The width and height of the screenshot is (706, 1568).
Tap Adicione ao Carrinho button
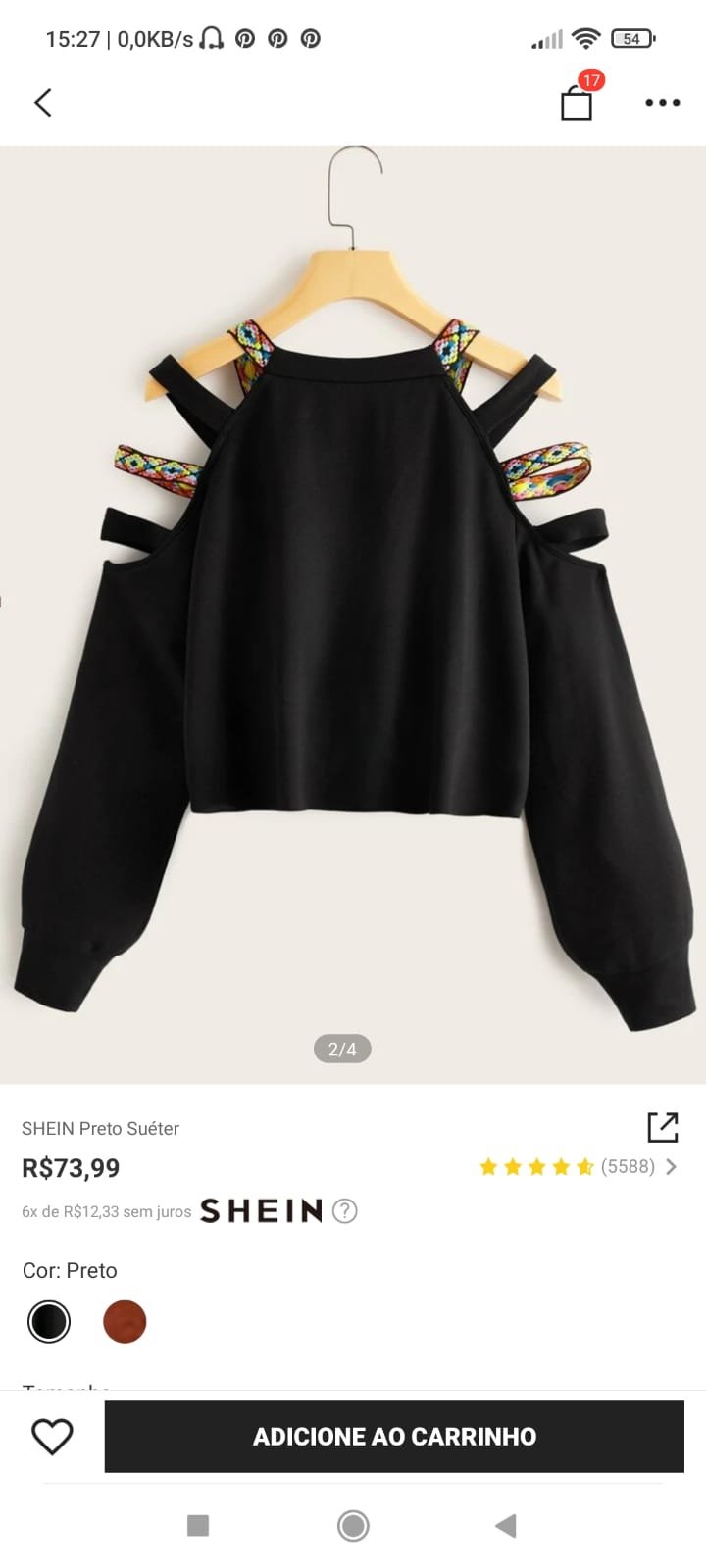click(x=394, y=1437)
